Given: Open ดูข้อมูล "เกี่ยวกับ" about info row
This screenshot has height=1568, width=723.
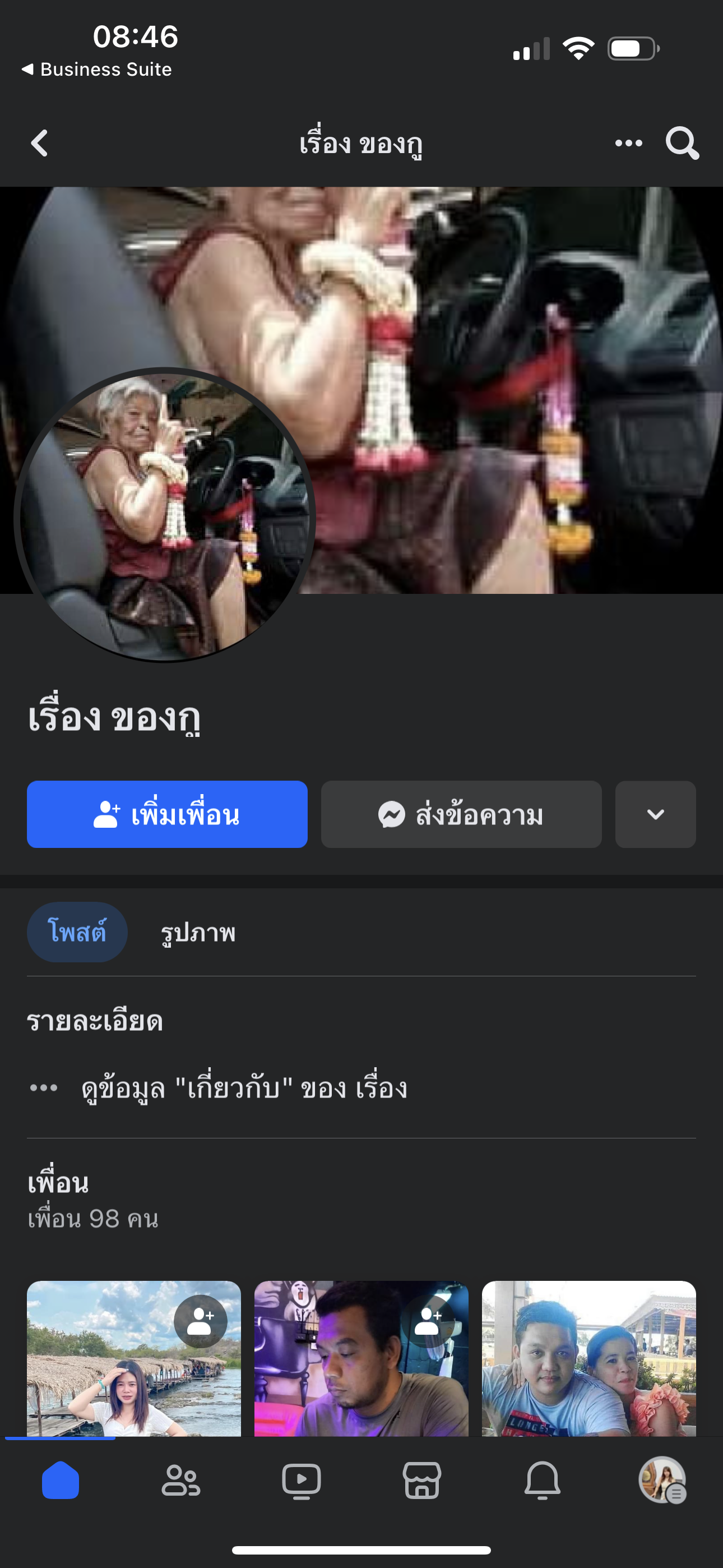Looking at the screenshot, I should point(243,1088).
